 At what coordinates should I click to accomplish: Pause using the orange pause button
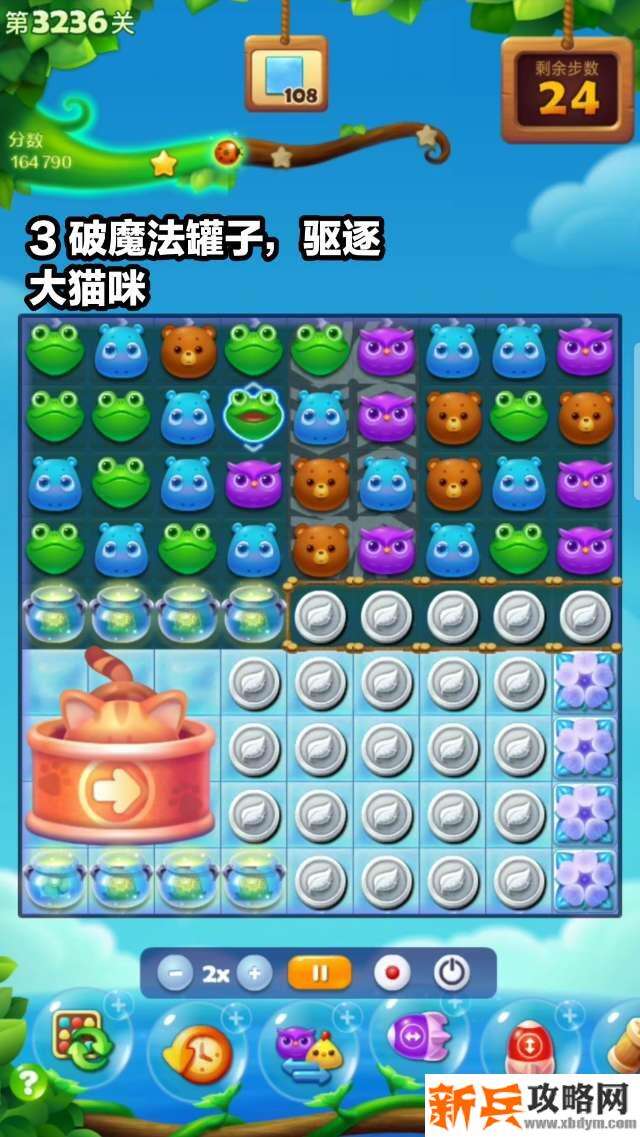click(320, 973)
